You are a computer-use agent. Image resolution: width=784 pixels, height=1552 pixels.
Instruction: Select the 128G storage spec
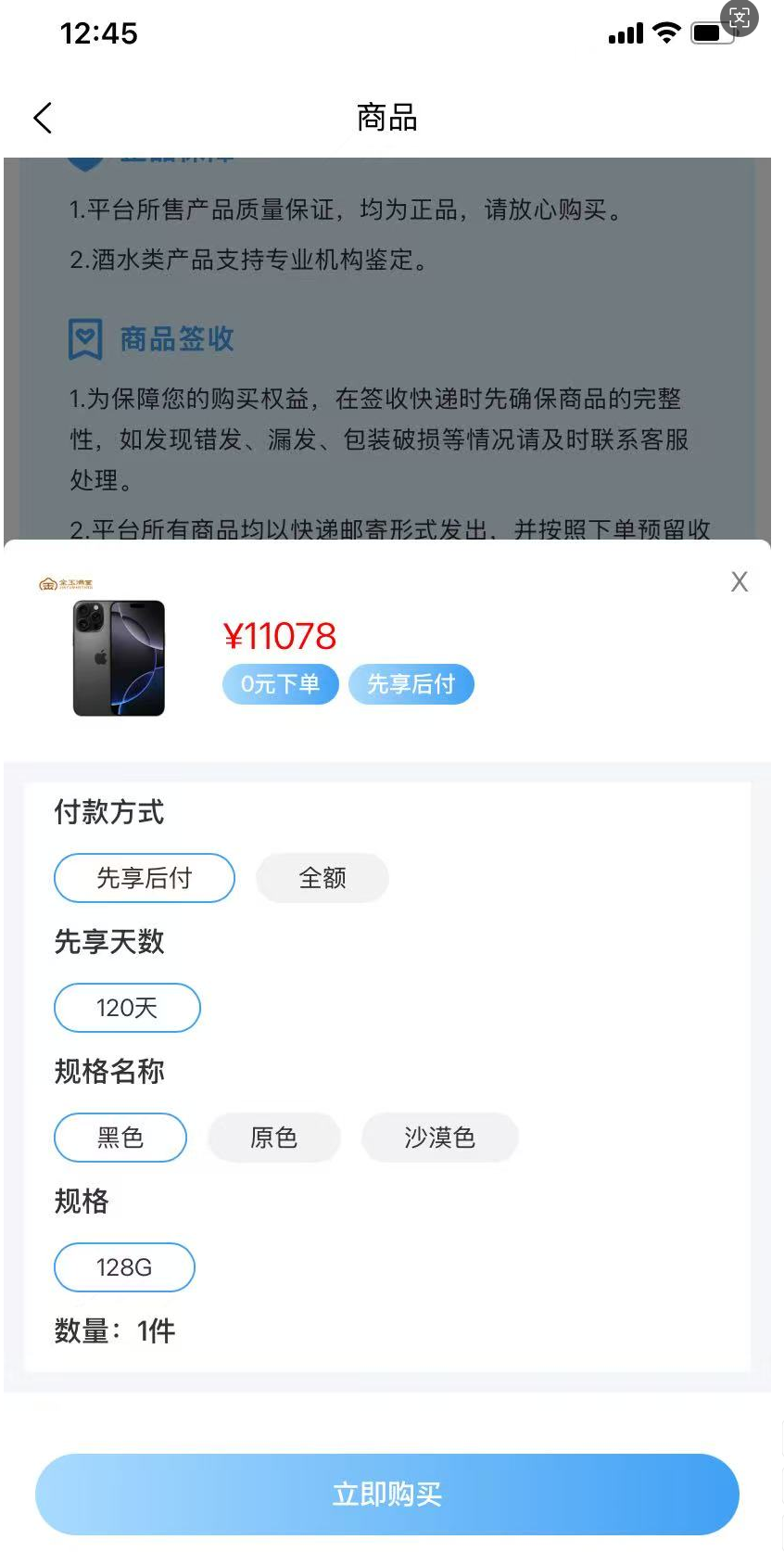pyautogui.click(x=124, y=1267)
